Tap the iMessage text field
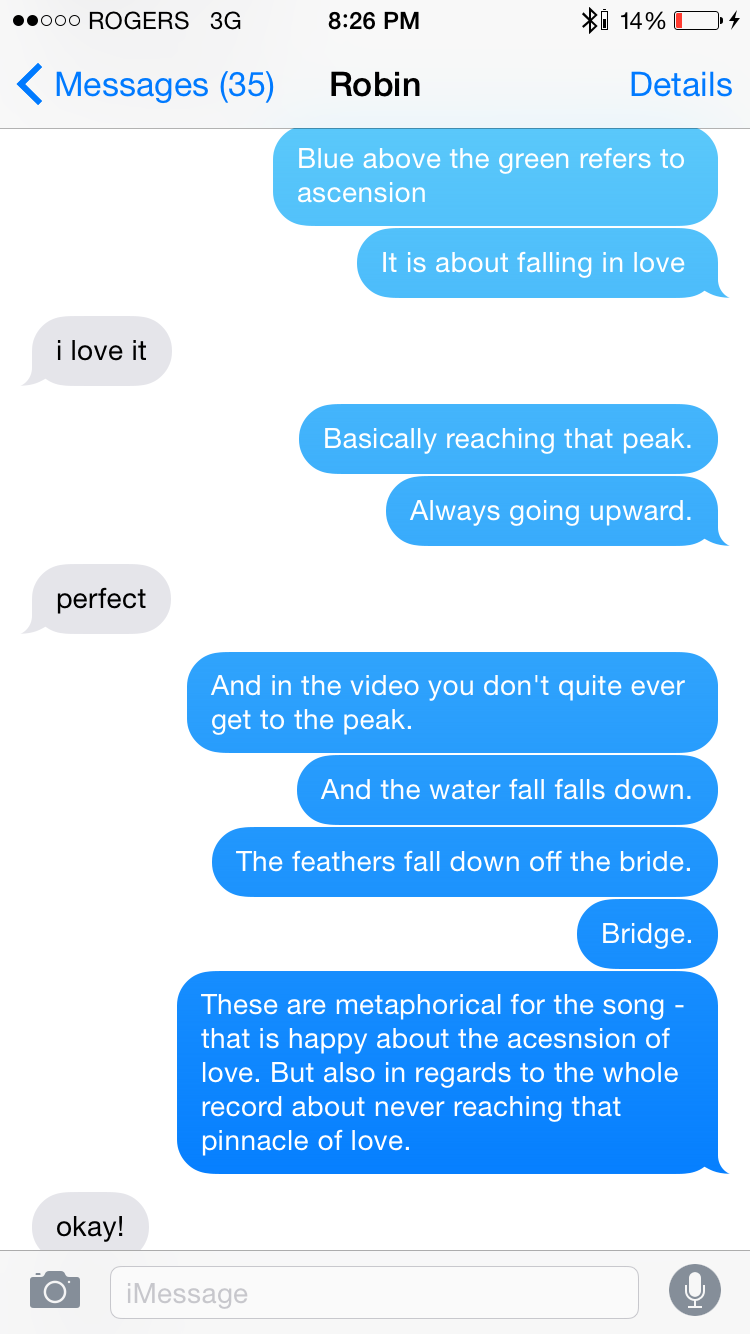 click(374, 1293)
